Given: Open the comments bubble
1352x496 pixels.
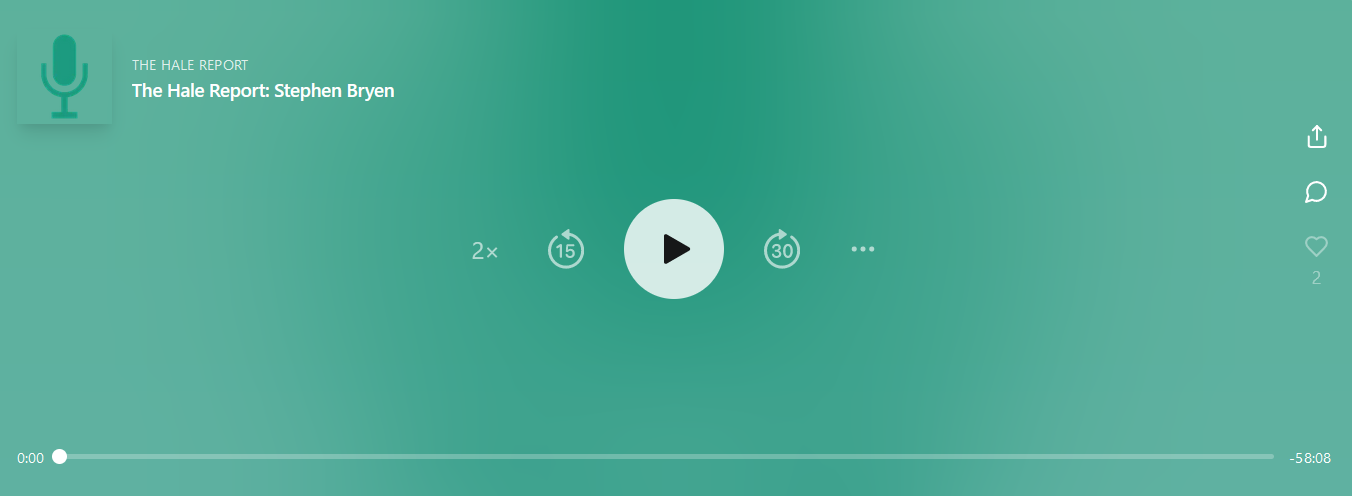Looking at the screenshot, I should [x=1316, y=192].
